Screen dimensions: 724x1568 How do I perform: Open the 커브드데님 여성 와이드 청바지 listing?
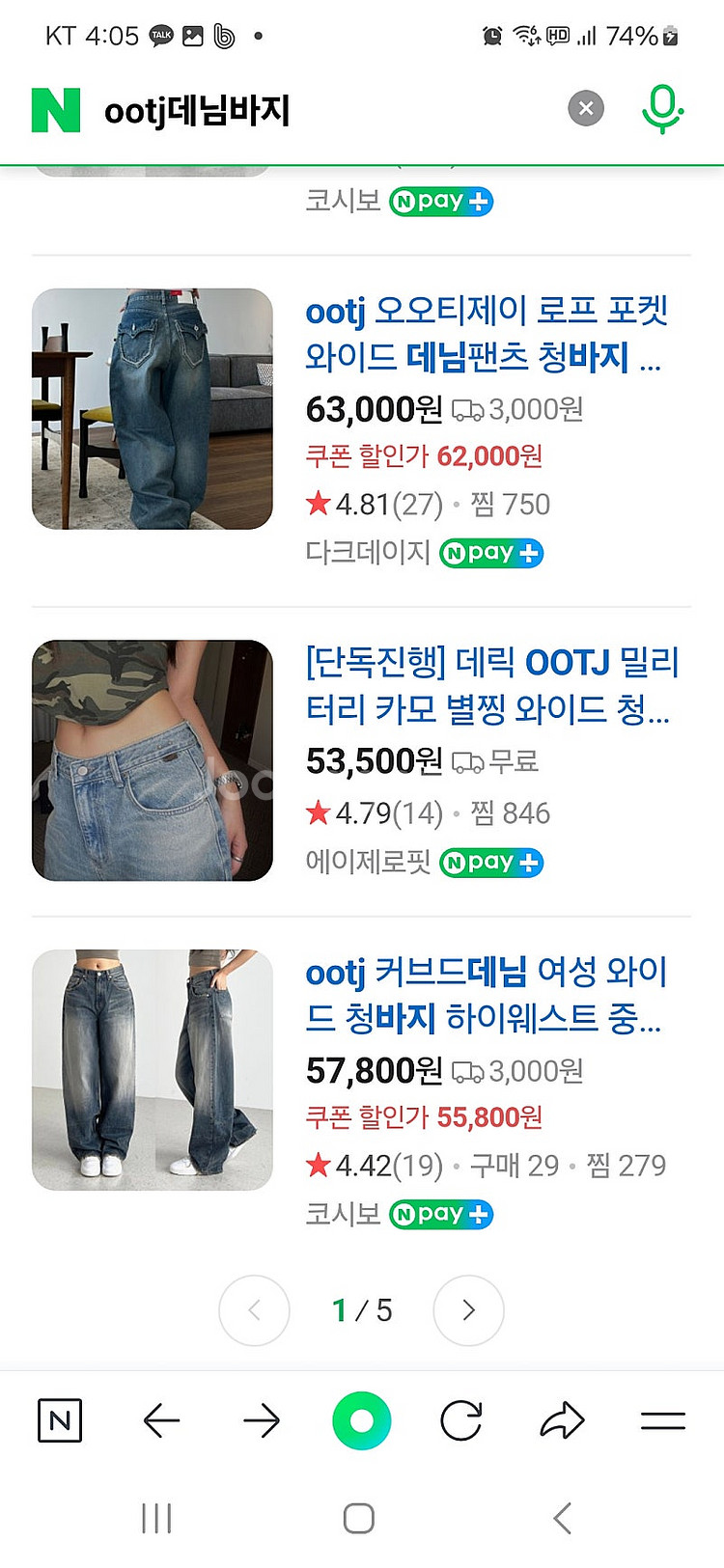486,995
